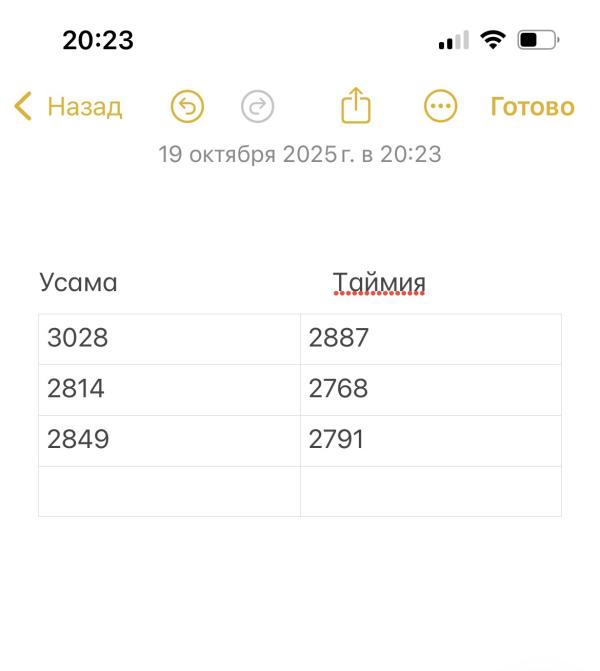600x671 pixels.
Task: Share this note
Action: pos(356,105)
